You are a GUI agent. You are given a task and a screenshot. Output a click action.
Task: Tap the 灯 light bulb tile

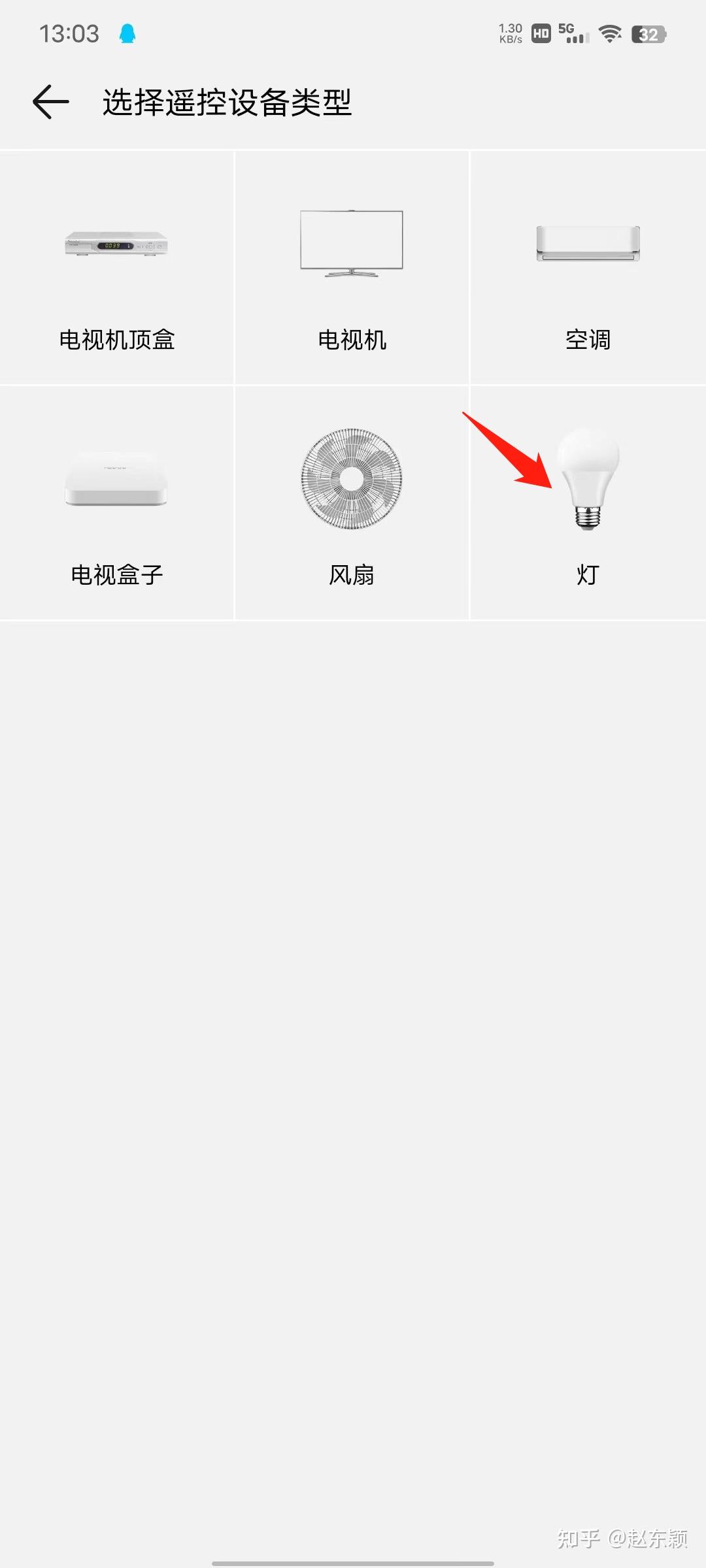tap(588, 503)
